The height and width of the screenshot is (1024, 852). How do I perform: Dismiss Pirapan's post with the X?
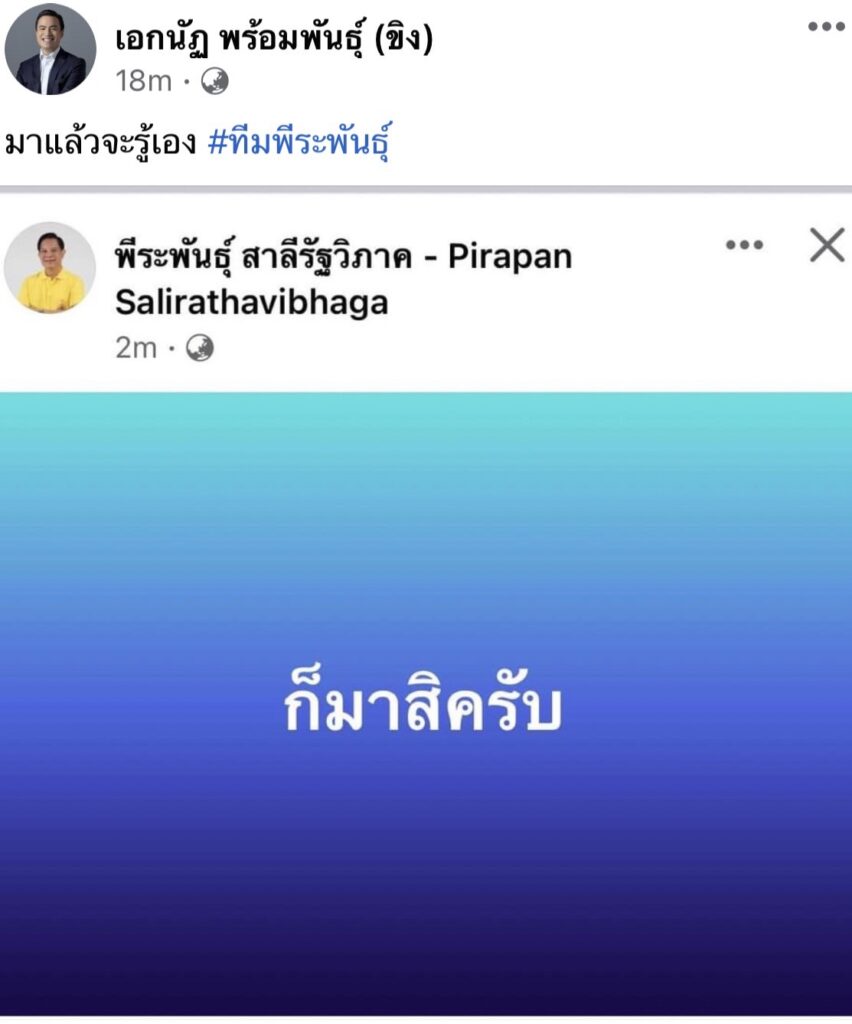(826, 245)
